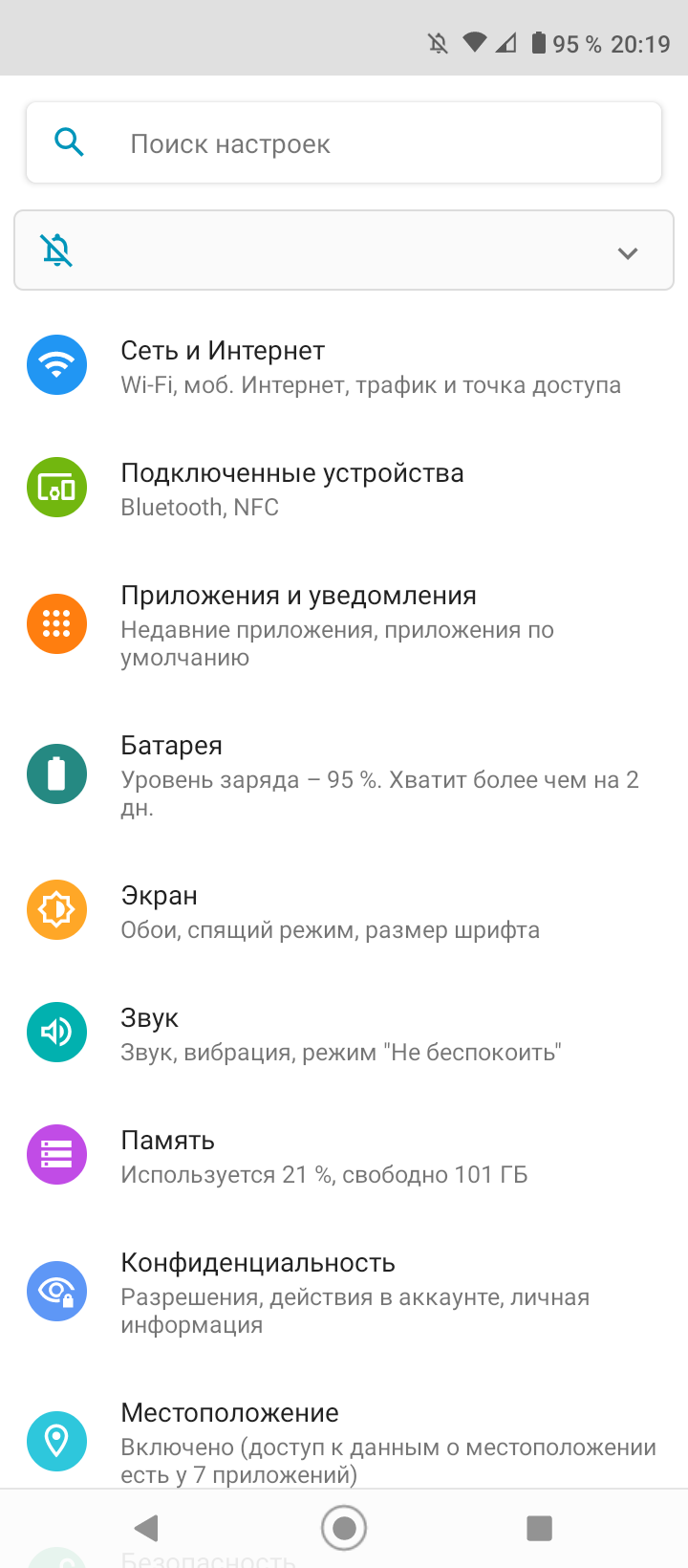
Task: Open Конфиденциальность settings
Action: coord(344,1292)
